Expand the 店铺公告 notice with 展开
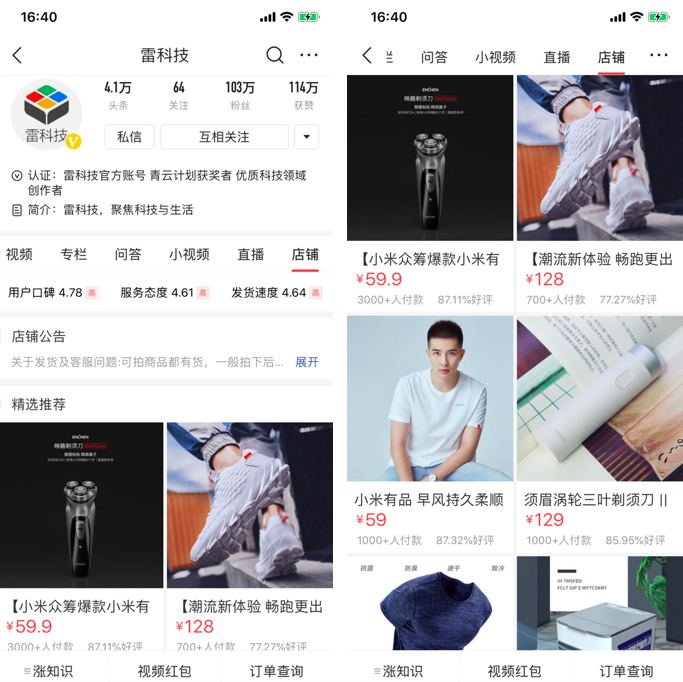The width and height of the screenshot is (683, 682). pyautogui.click(x=307, y=362)
